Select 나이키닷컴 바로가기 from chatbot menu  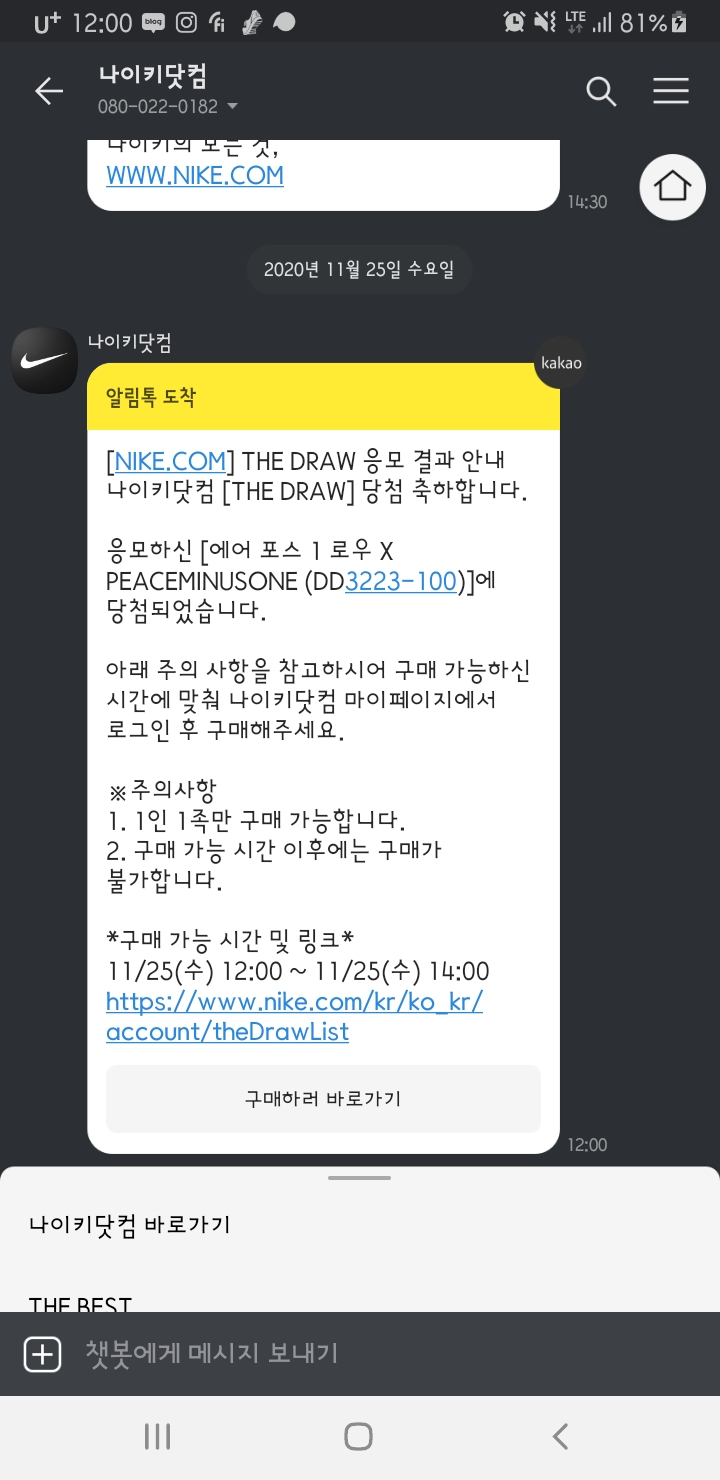point(130,1224)
